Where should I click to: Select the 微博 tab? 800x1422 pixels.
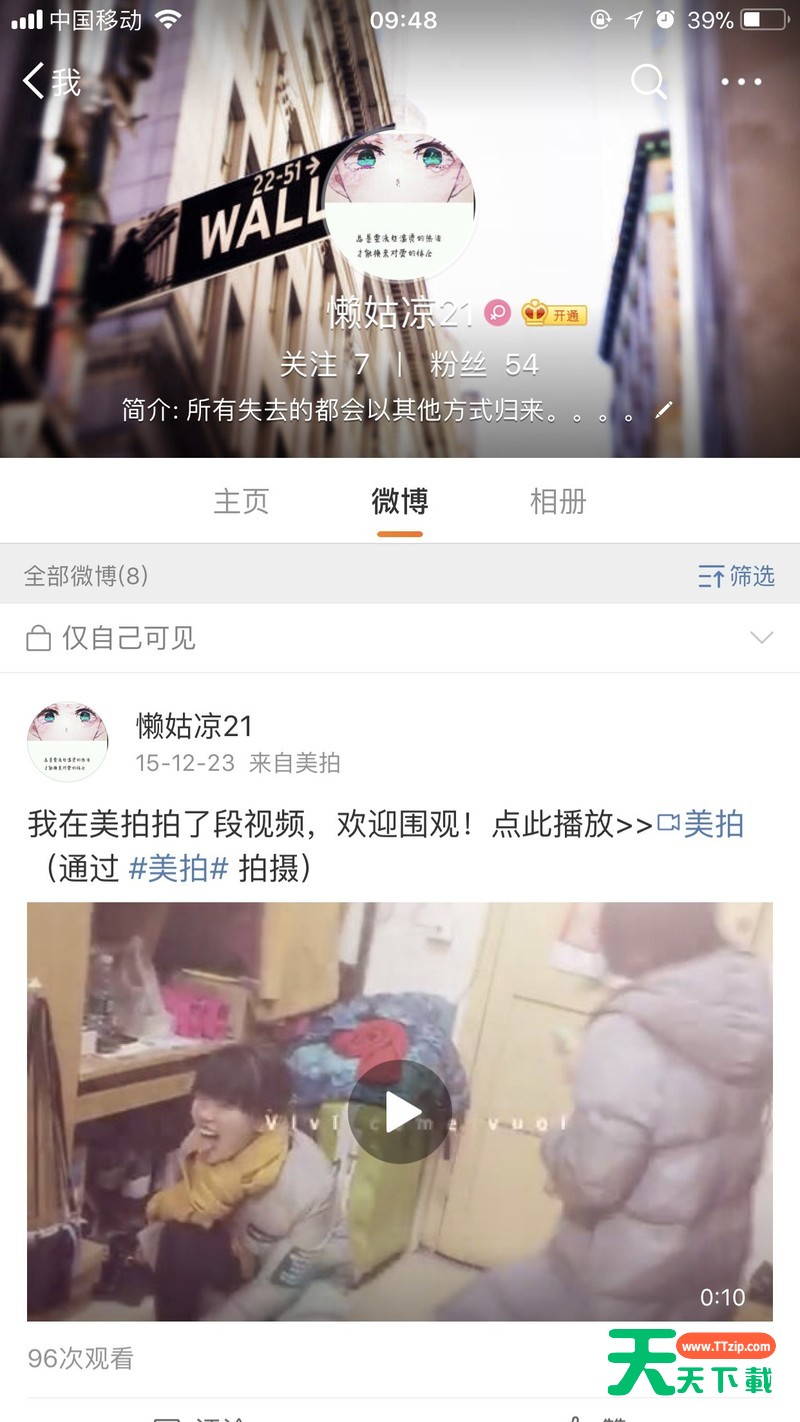pyautogui.click(x=400, y=501)
